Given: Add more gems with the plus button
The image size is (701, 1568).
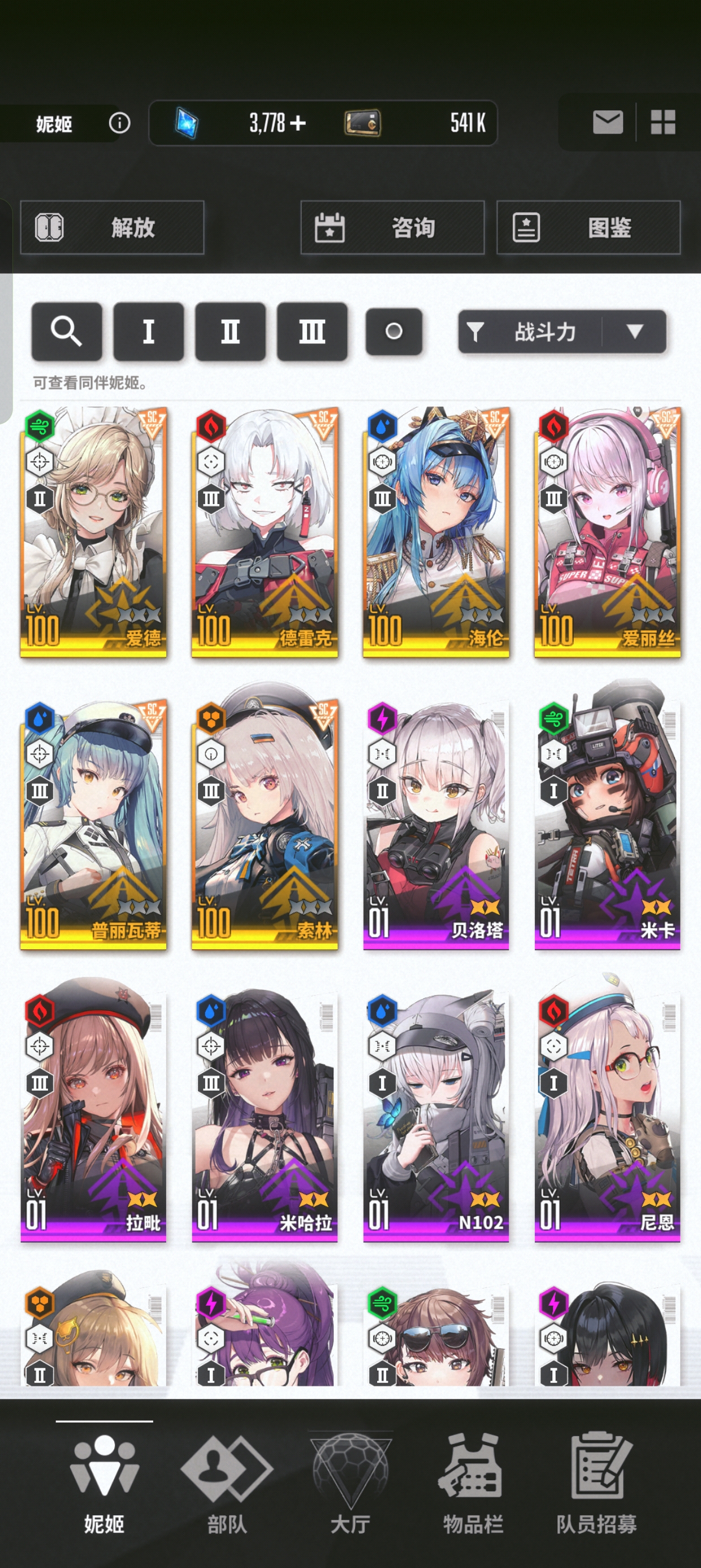Looking at the screenshot, I should (x=297, y=123).
